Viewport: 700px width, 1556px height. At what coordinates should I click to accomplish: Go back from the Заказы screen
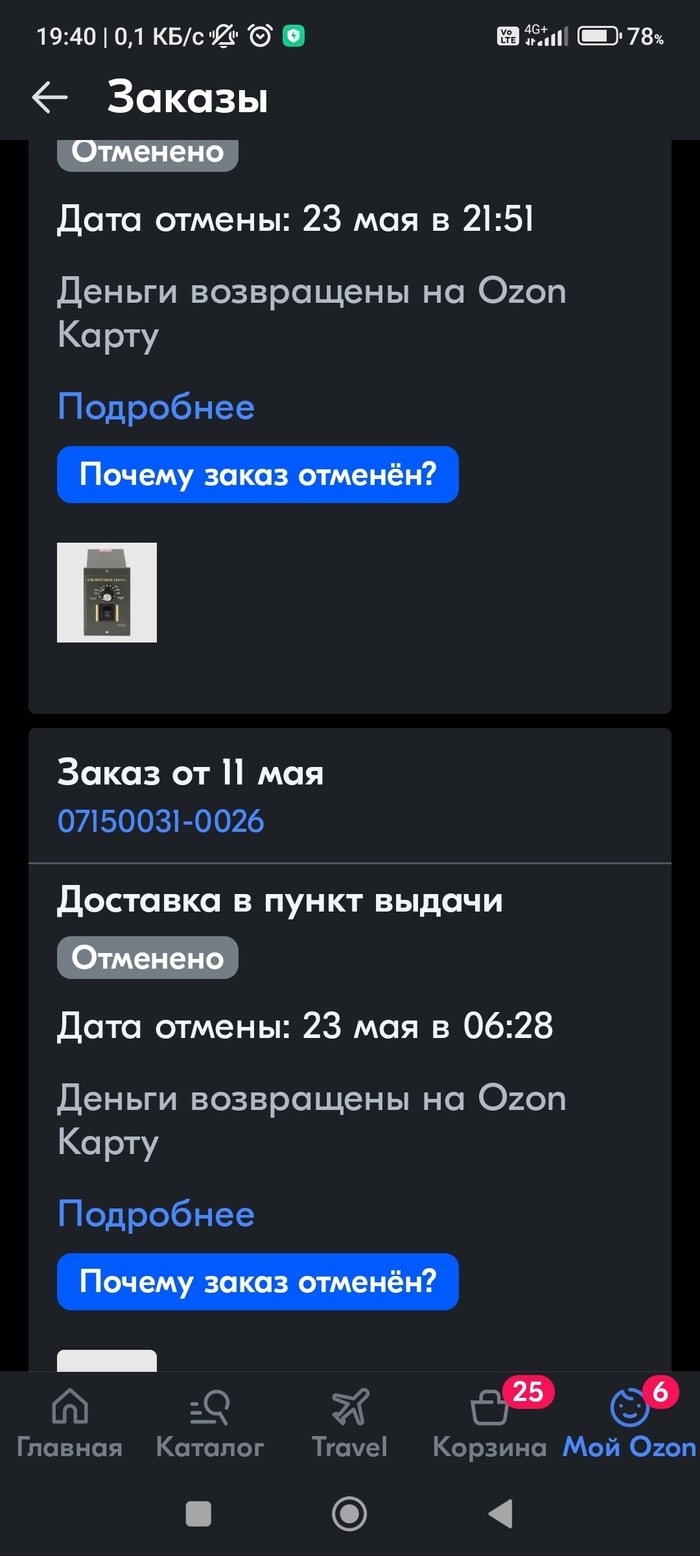point(49,97)
